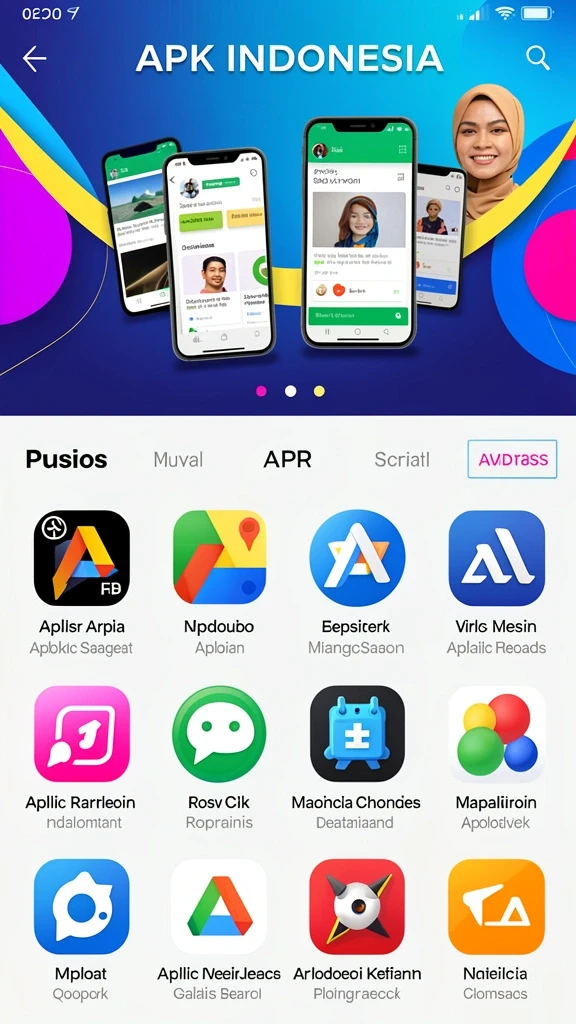Select the APR tab

click(287, 459)
